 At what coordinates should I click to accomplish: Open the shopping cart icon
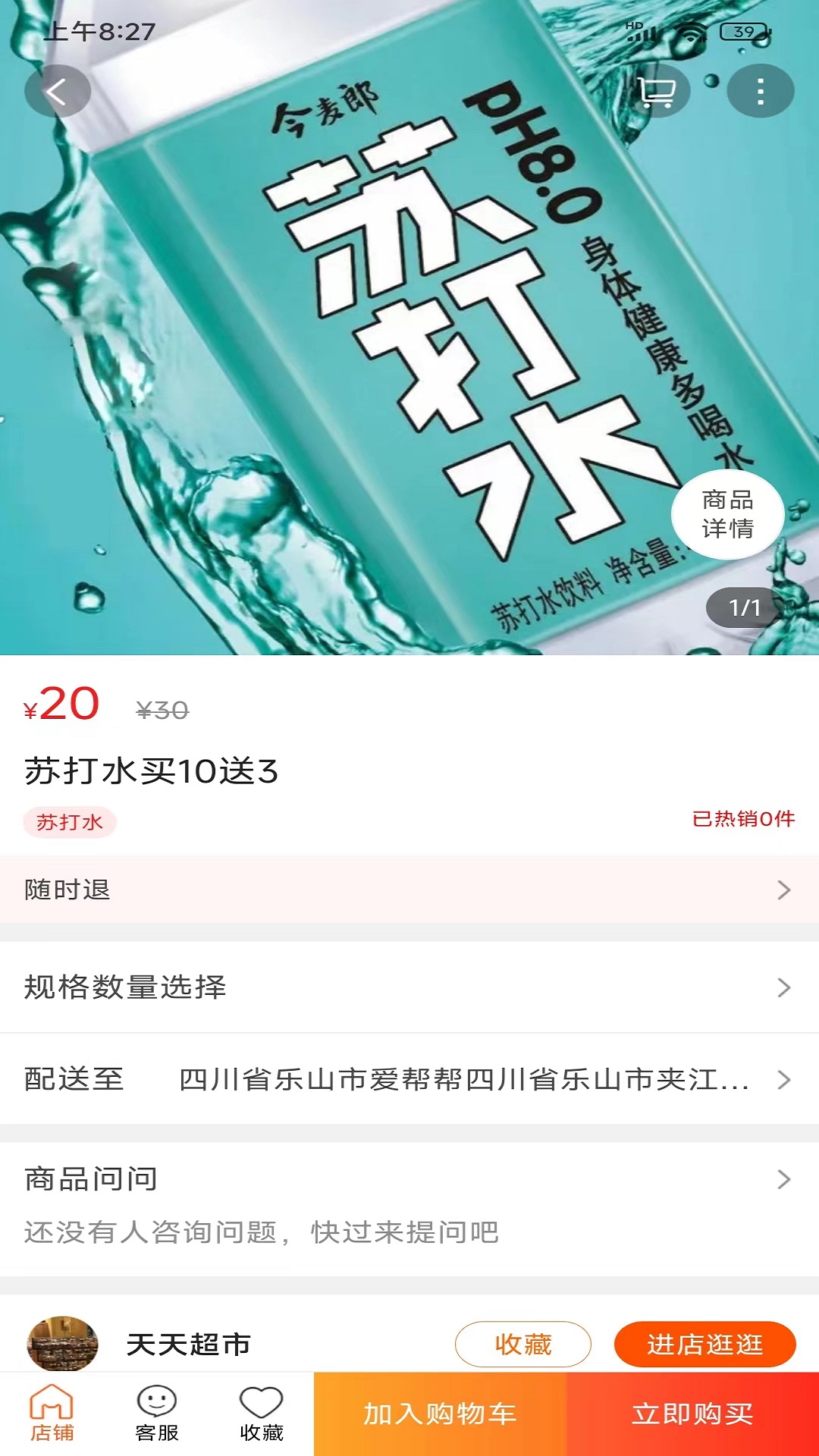(659, 91)
